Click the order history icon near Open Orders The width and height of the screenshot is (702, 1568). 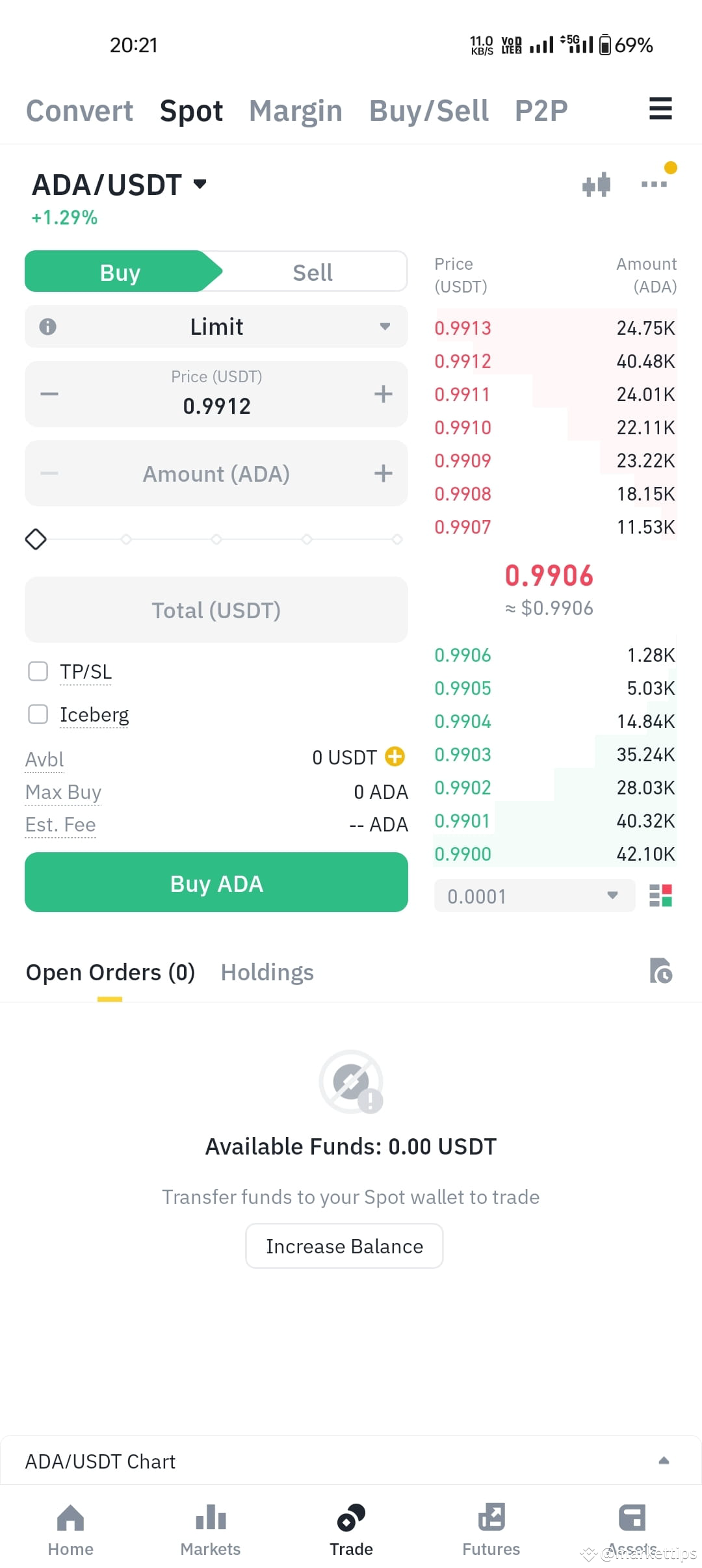[662, 971]
